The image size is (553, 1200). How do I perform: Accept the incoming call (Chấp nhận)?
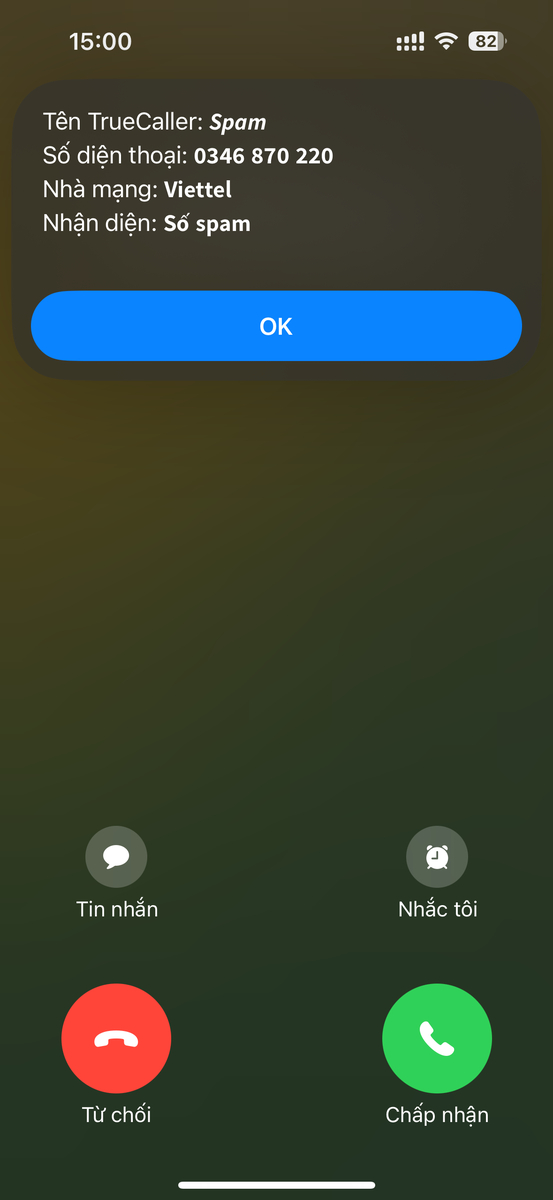pos(437,1039)
